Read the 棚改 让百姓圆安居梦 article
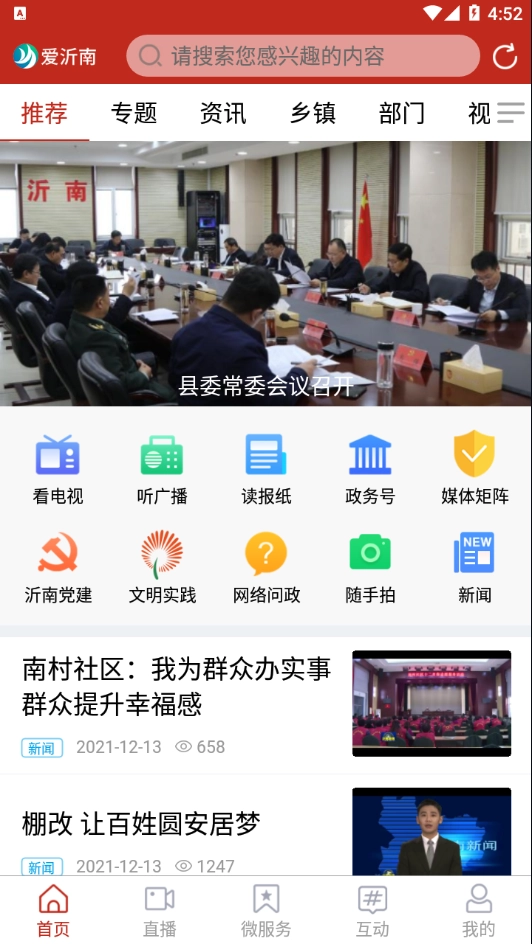Viewport: 532px width, 944px height. point(265,826)
